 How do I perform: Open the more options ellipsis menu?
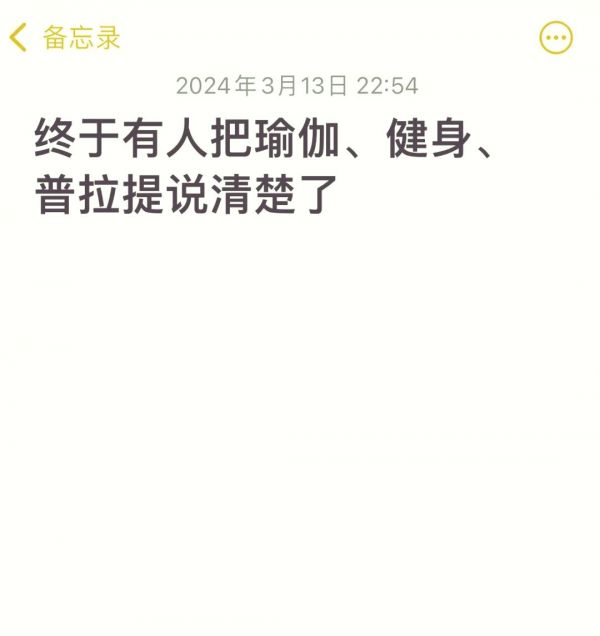(556, 38)
